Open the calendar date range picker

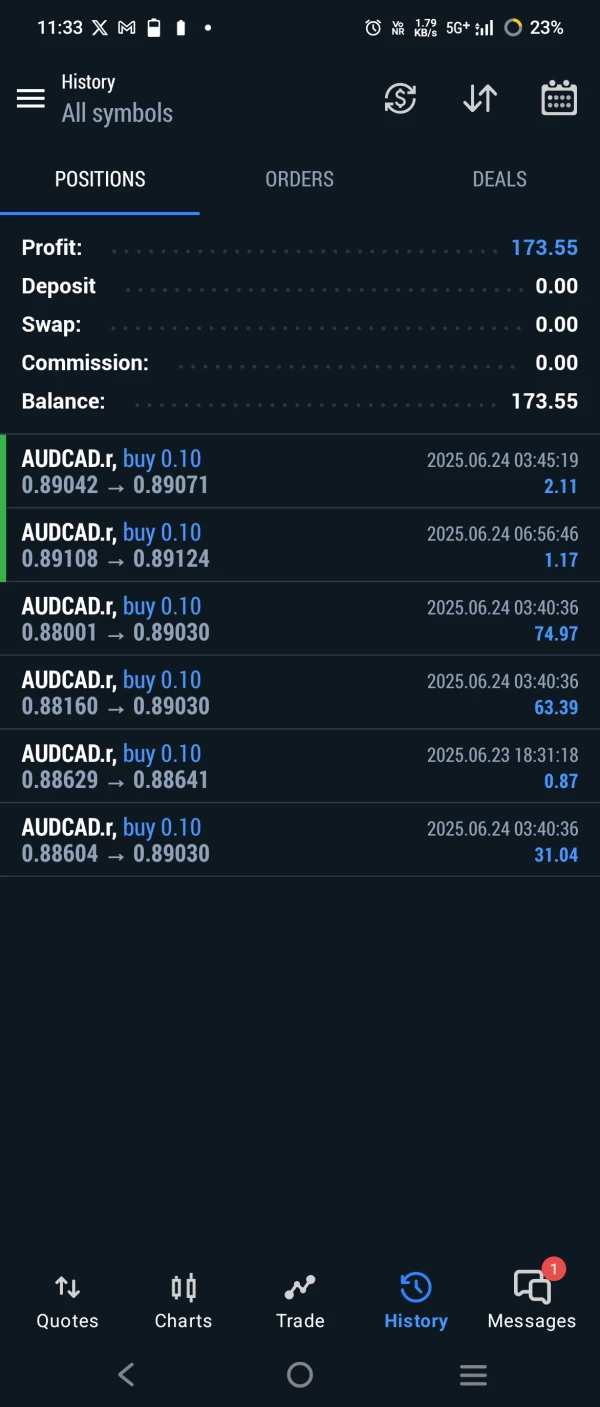pos(558,98)
